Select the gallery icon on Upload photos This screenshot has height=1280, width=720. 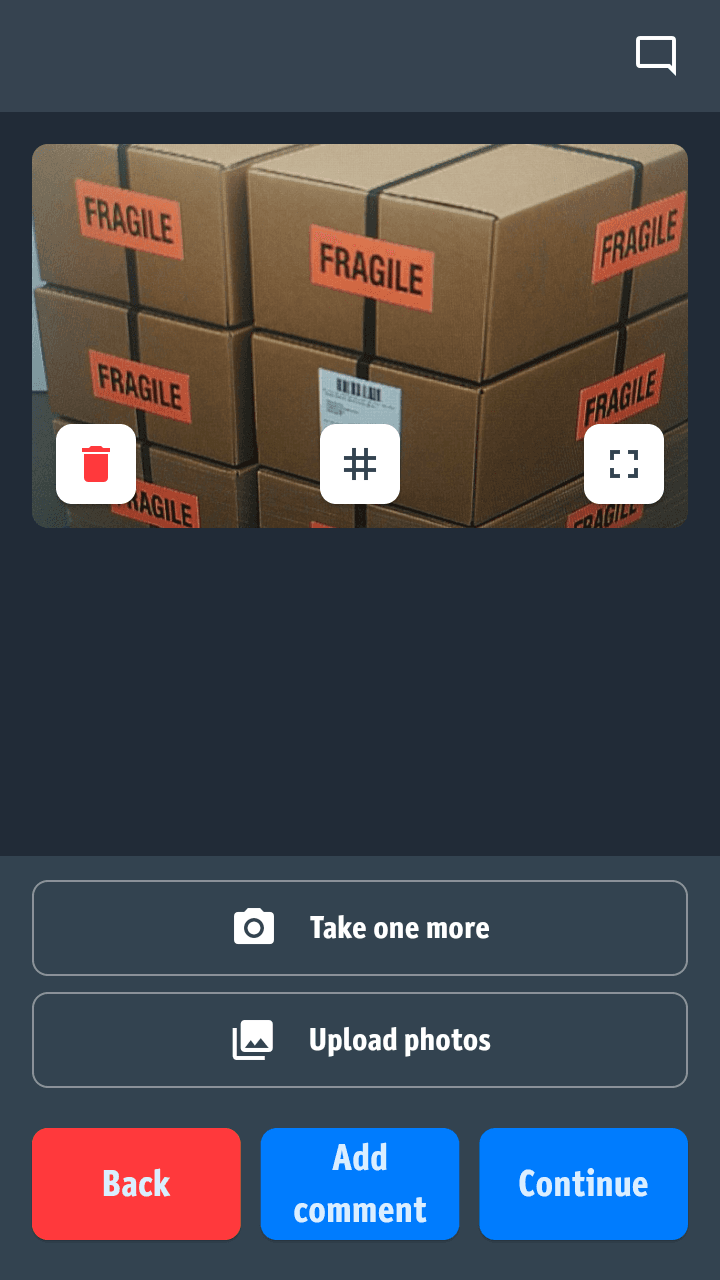(254, 1040)
